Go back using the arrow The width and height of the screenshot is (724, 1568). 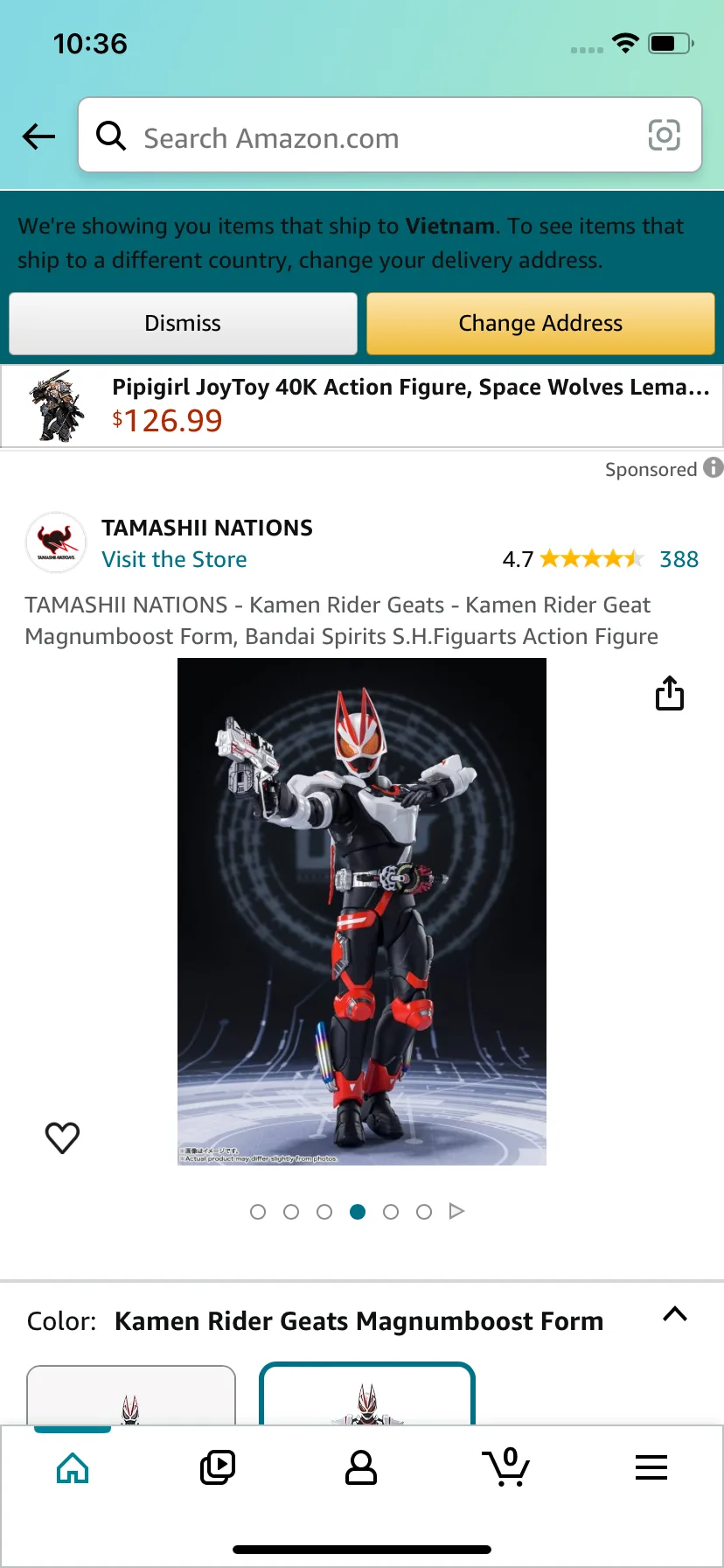coord(38,136)
